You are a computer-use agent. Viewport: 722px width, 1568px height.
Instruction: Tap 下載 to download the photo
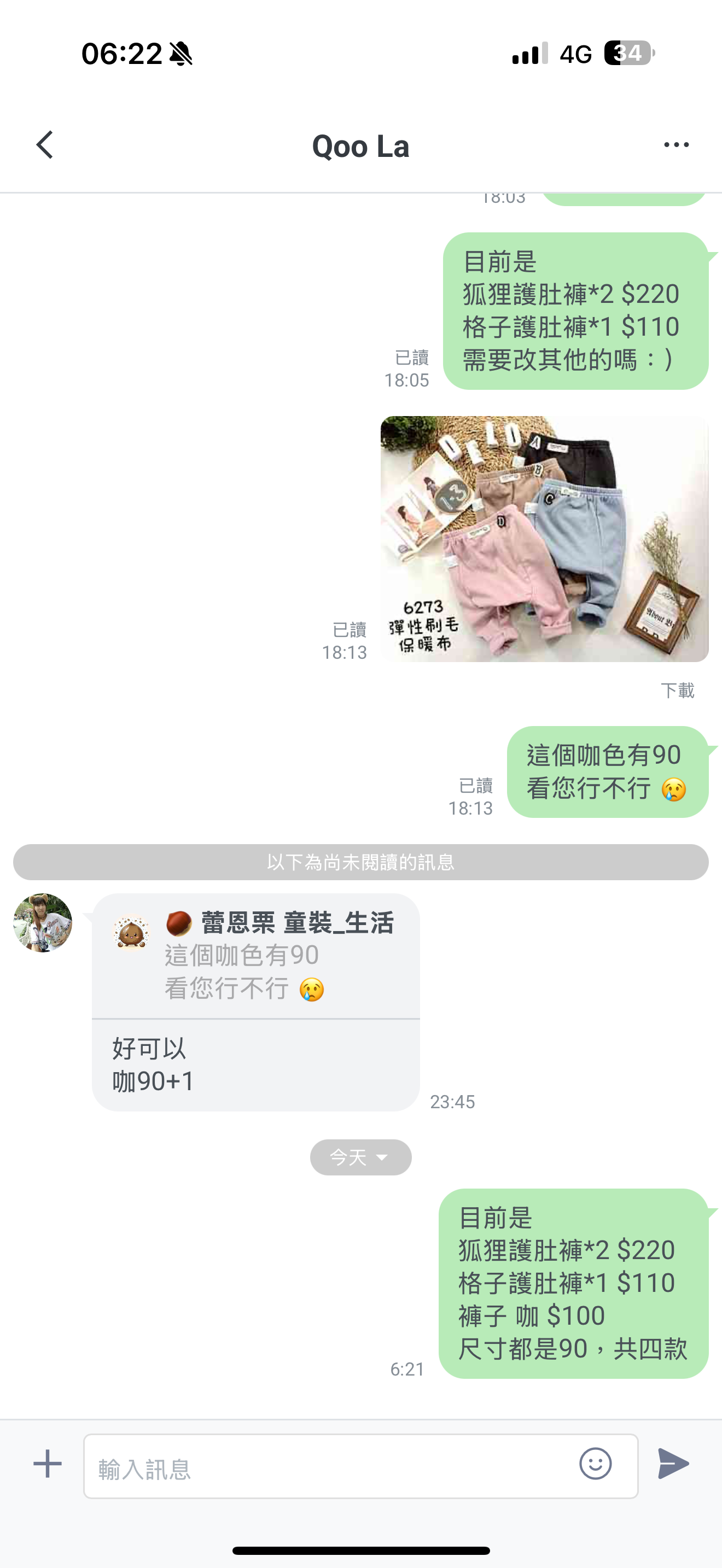pyautogui.click(x=677, y=691)
